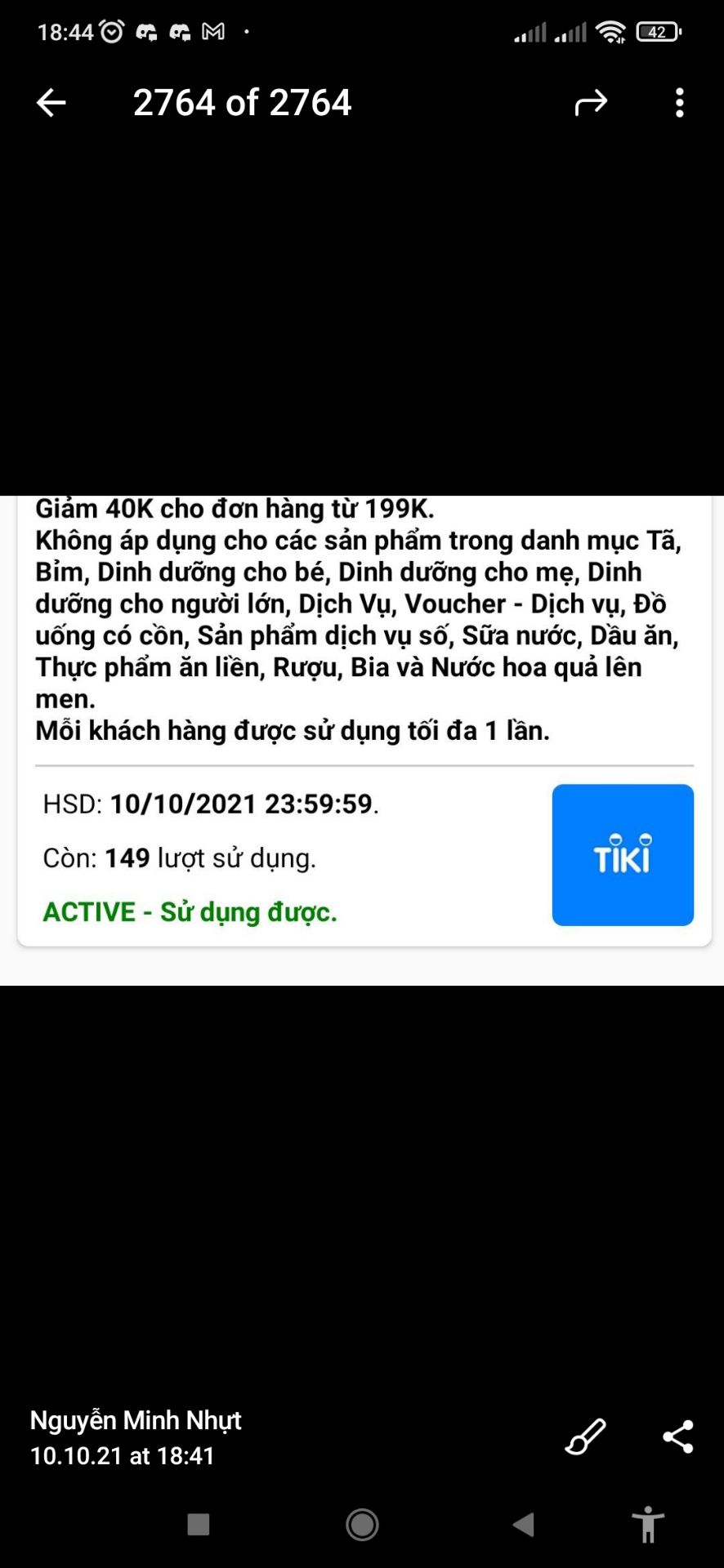Screen dimensions: 724x1568
Task: Open the three-dot overflow menu
Action: pos(677,103)
